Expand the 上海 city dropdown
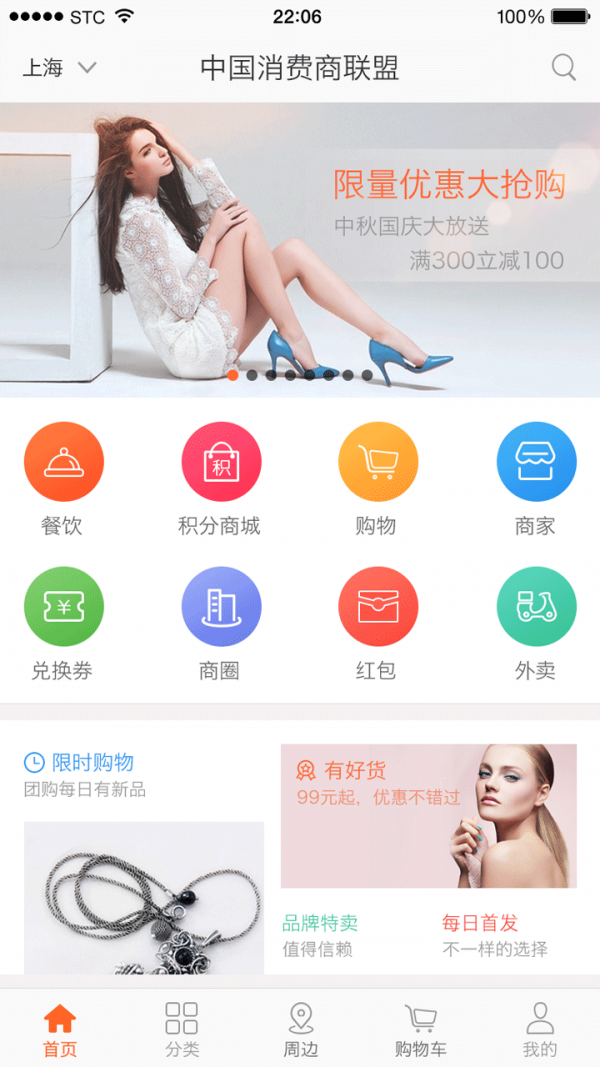Image resolution: width=600 pixels, height=1067 pixels. 59,68
